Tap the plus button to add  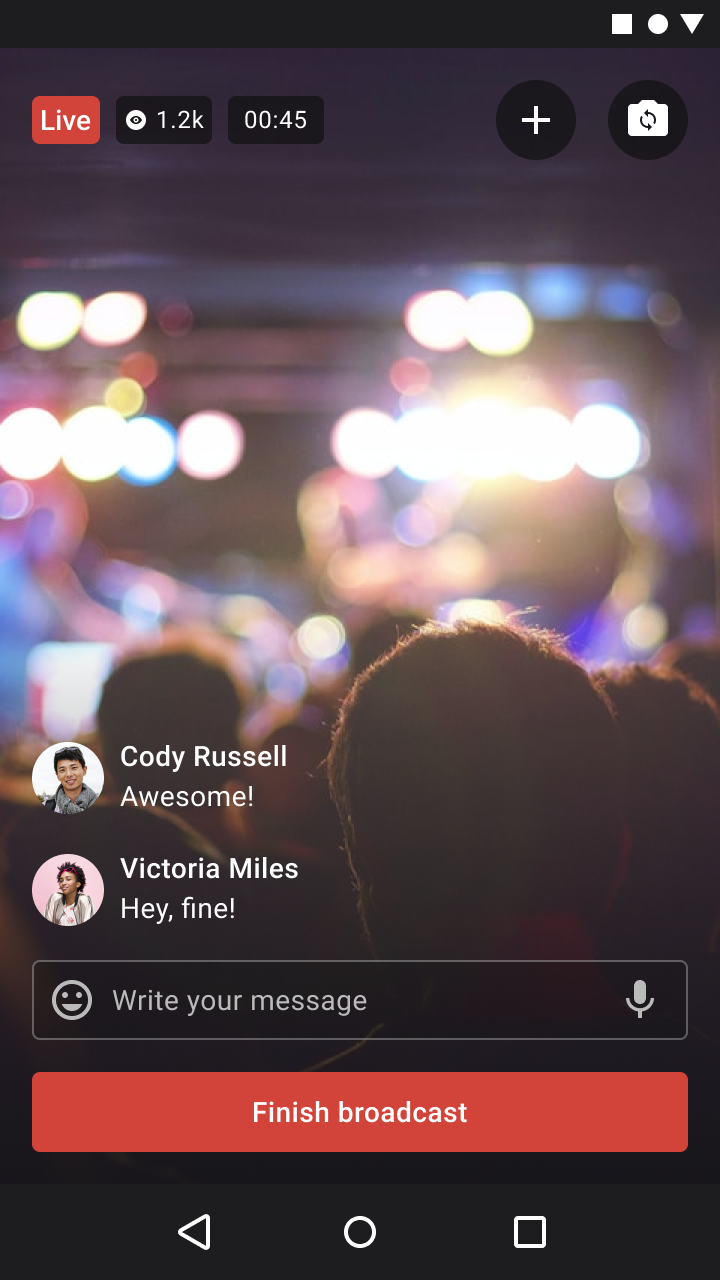coord(536,120)
